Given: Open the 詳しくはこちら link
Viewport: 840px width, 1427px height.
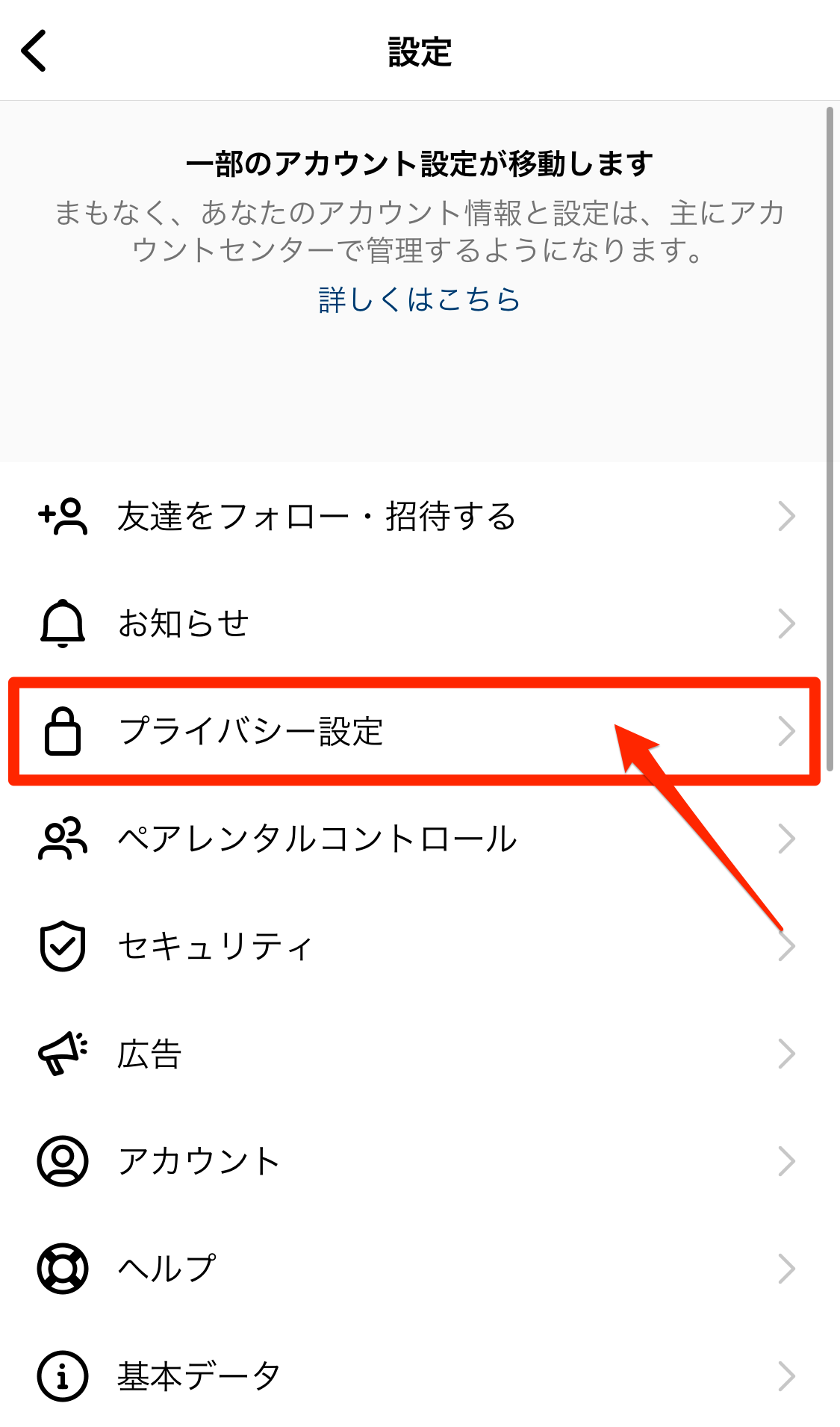Looking at the screenshot, I should (419, 299).
